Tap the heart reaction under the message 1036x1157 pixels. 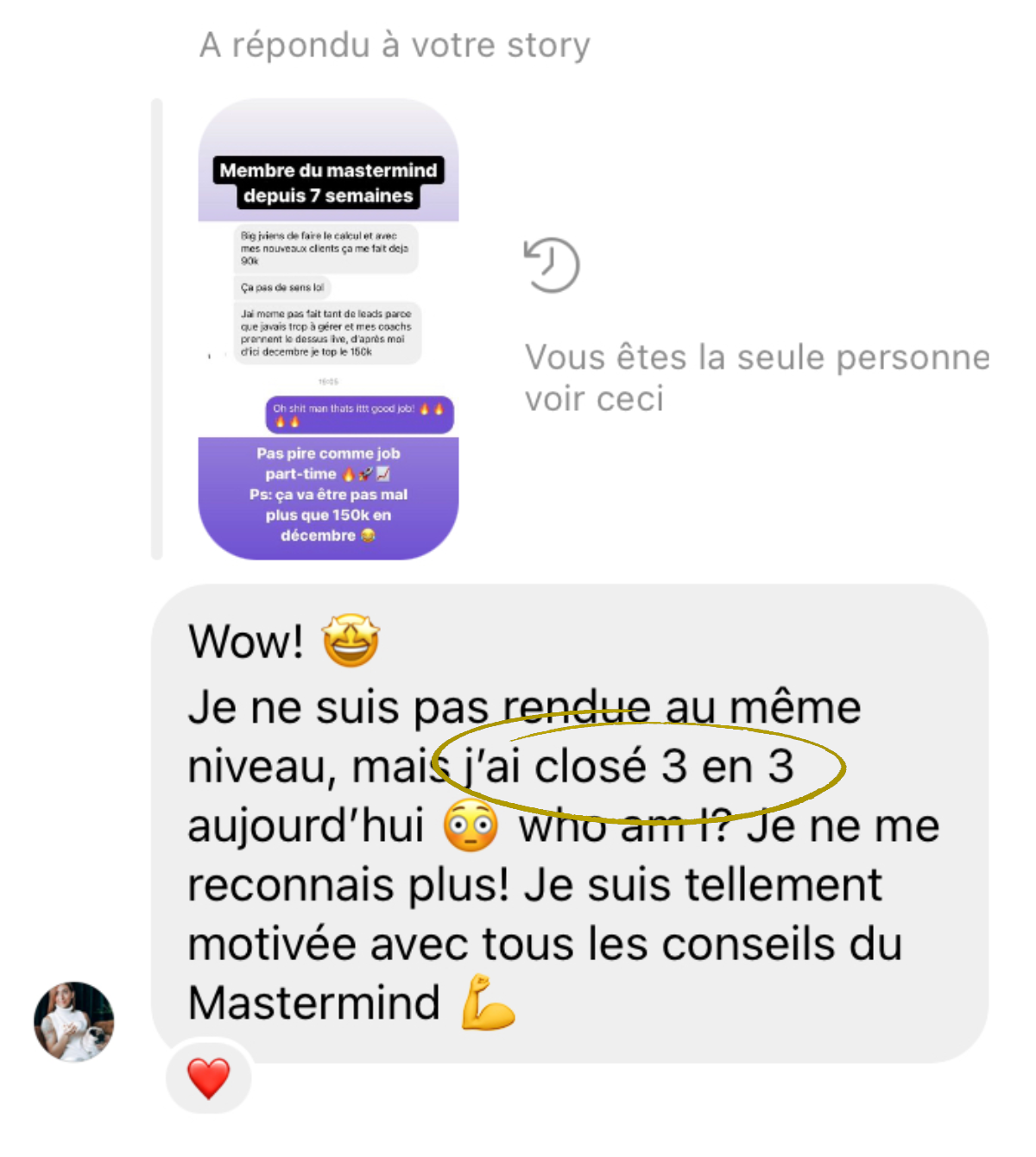209,1078
